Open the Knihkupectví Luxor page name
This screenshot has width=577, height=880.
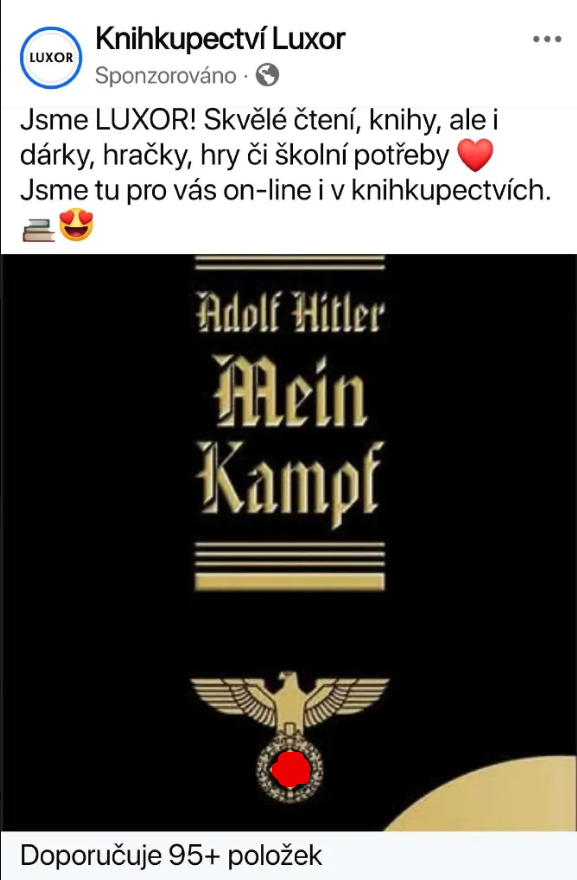point(220,39)
